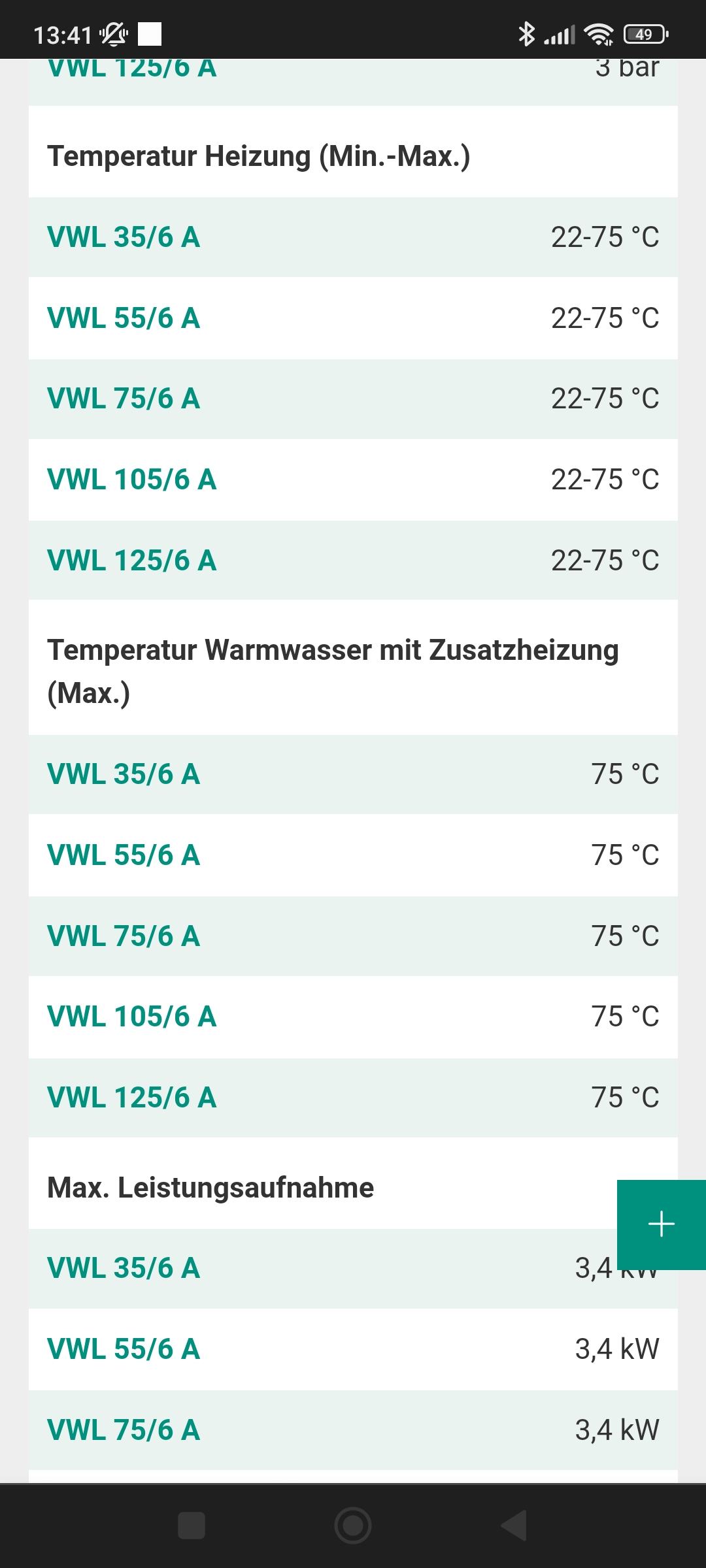Go back with the system back button
The width and height of the screenshot is (706, 1568).
(514, 1526)
